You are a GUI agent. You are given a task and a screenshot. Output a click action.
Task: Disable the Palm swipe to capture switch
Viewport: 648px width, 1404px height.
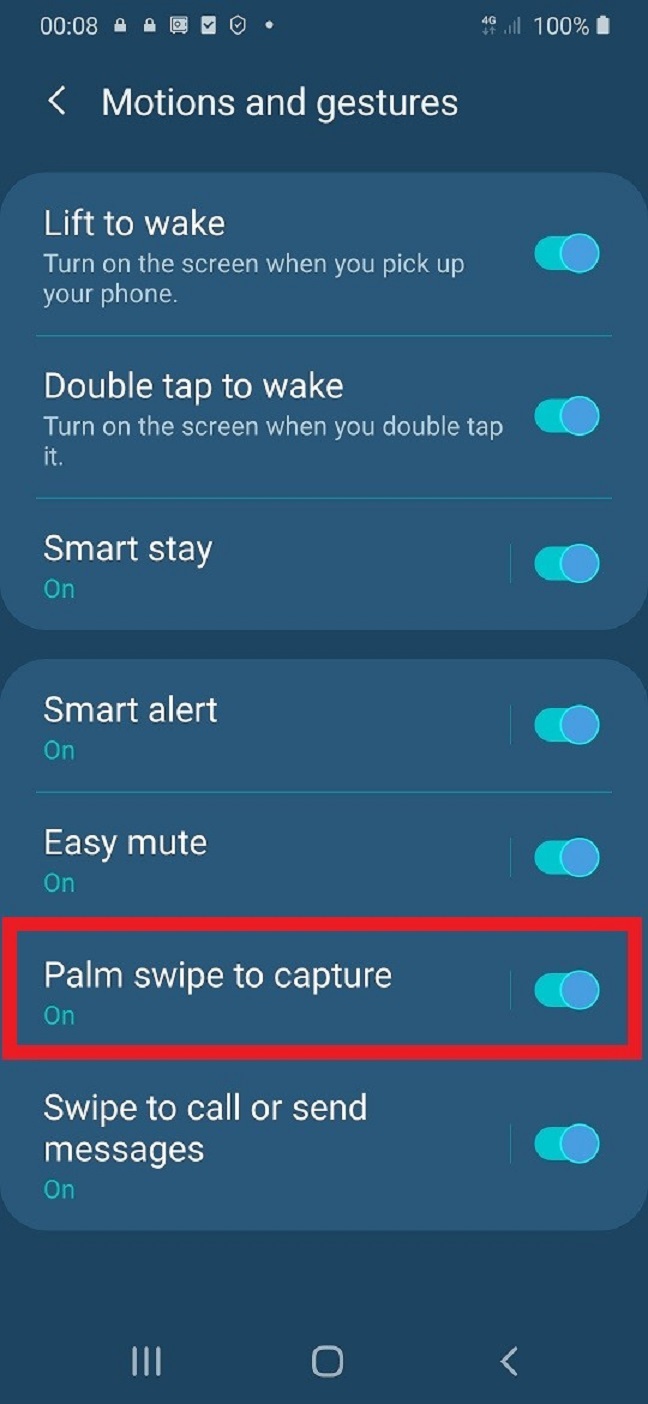point(566,990)
